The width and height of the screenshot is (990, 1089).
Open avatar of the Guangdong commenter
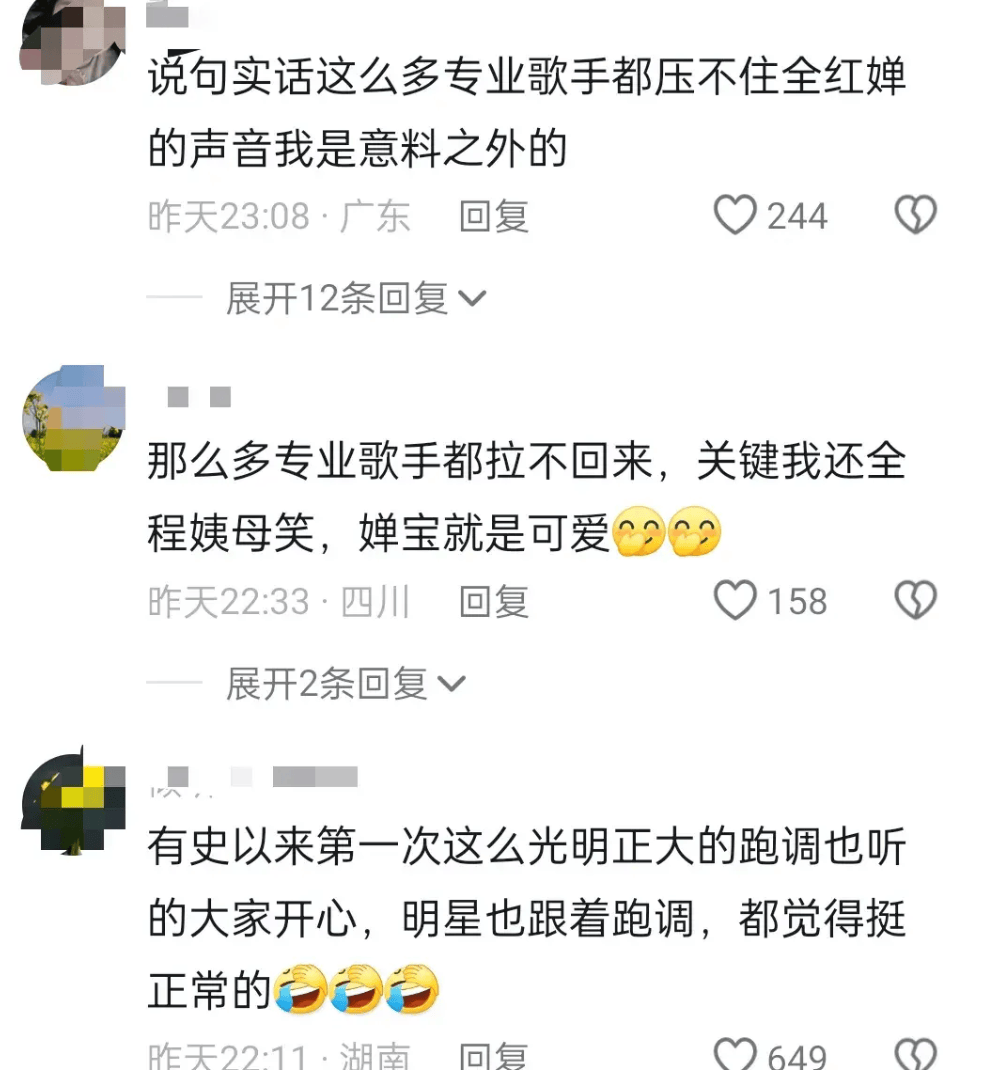tap(73, 40)
